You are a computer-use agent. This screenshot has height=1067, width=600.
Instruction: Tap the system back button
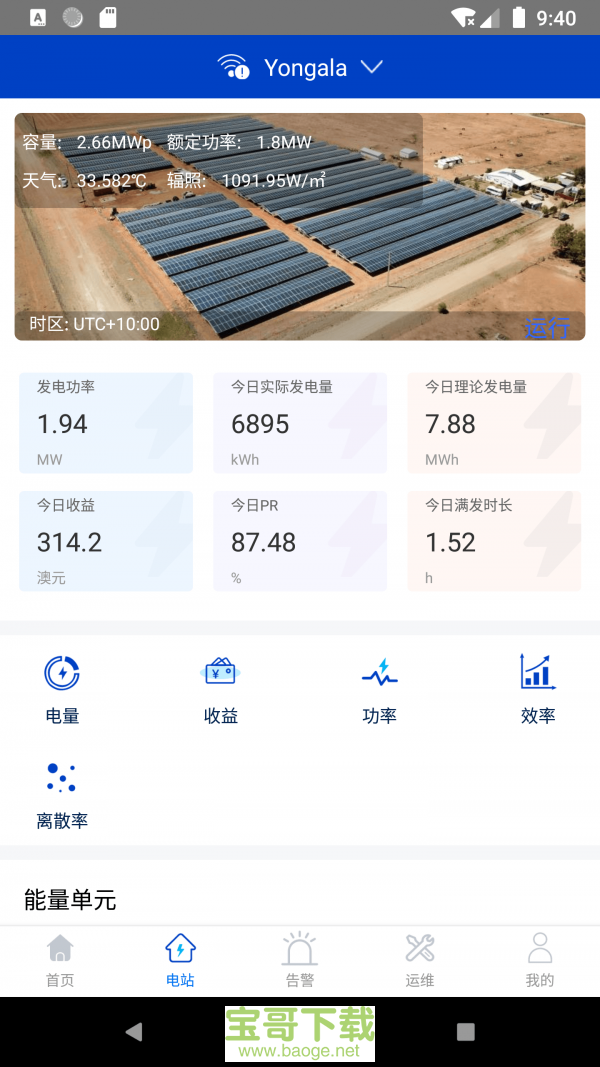click(x=134, y=1032)
